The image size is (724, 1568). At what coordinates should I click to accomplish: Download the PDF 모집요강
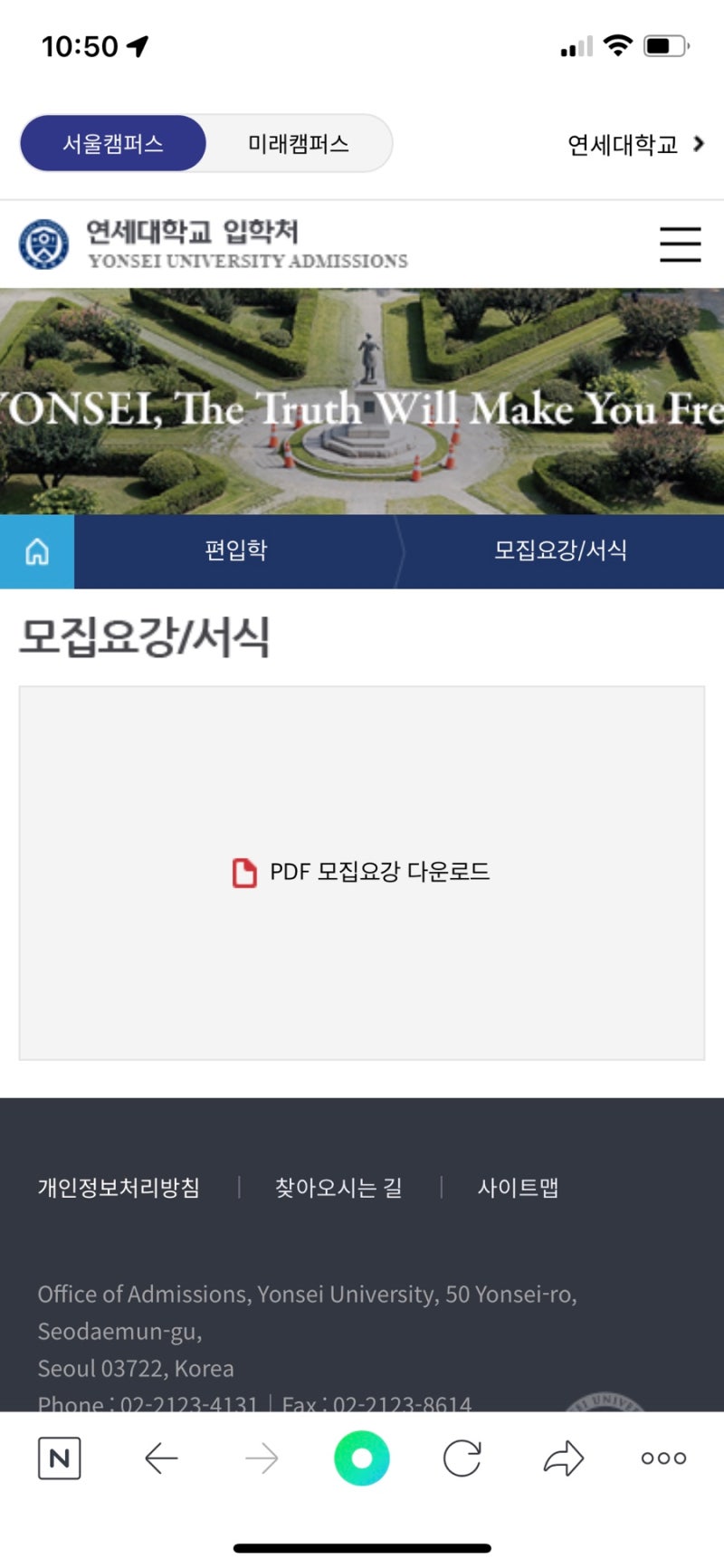[x=362, y=872]
